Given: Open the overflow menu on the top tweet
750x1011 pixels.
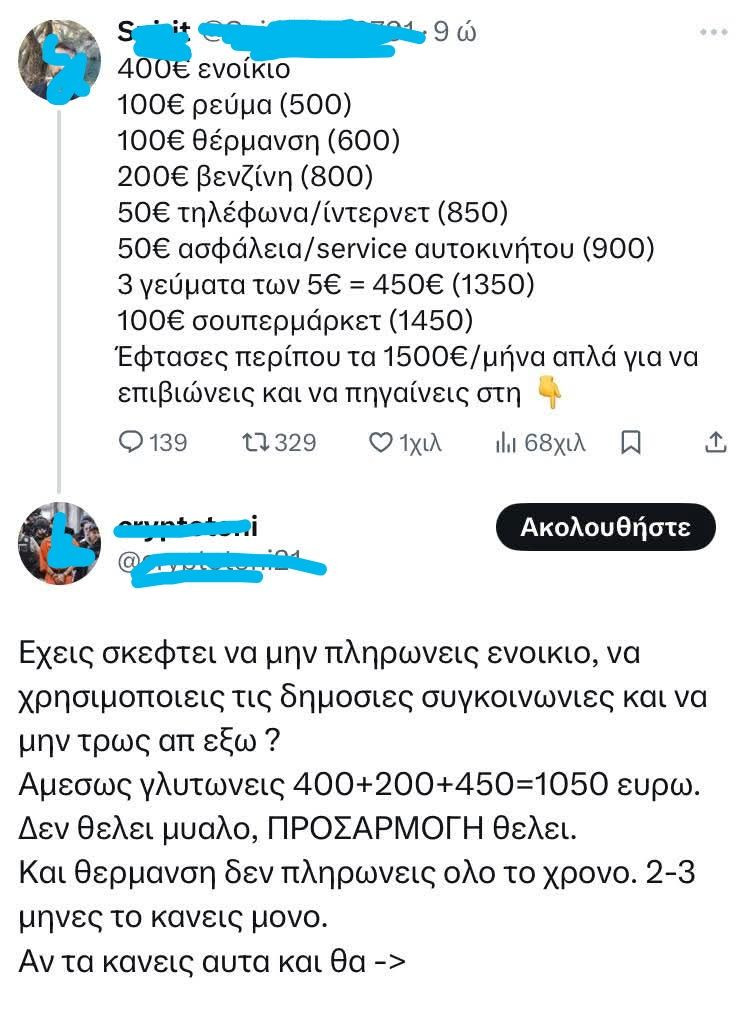Looking at the screenshot, I should point(714,33).
